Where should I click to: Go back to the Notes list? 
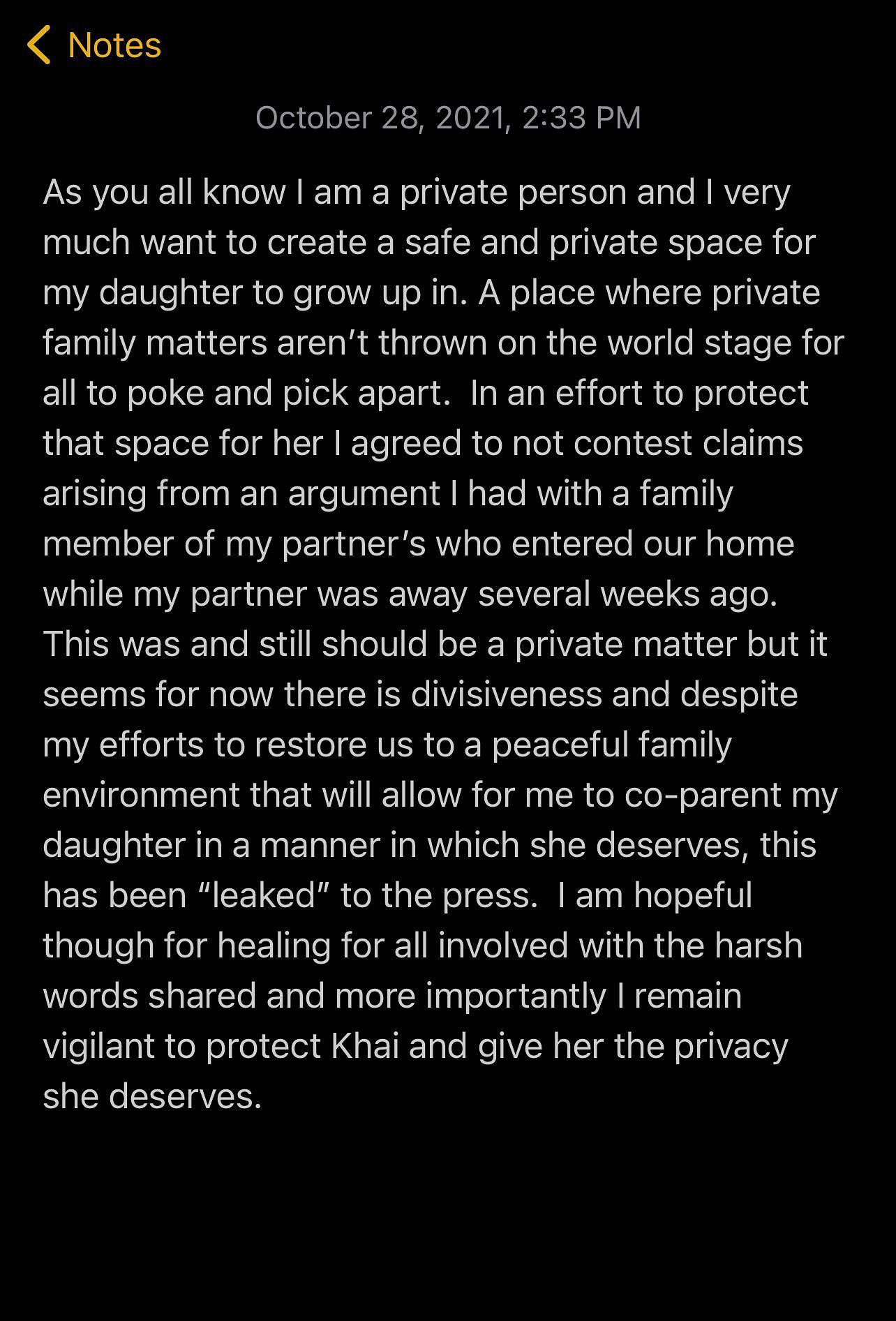pyautogui.click(x=94, y=45)
